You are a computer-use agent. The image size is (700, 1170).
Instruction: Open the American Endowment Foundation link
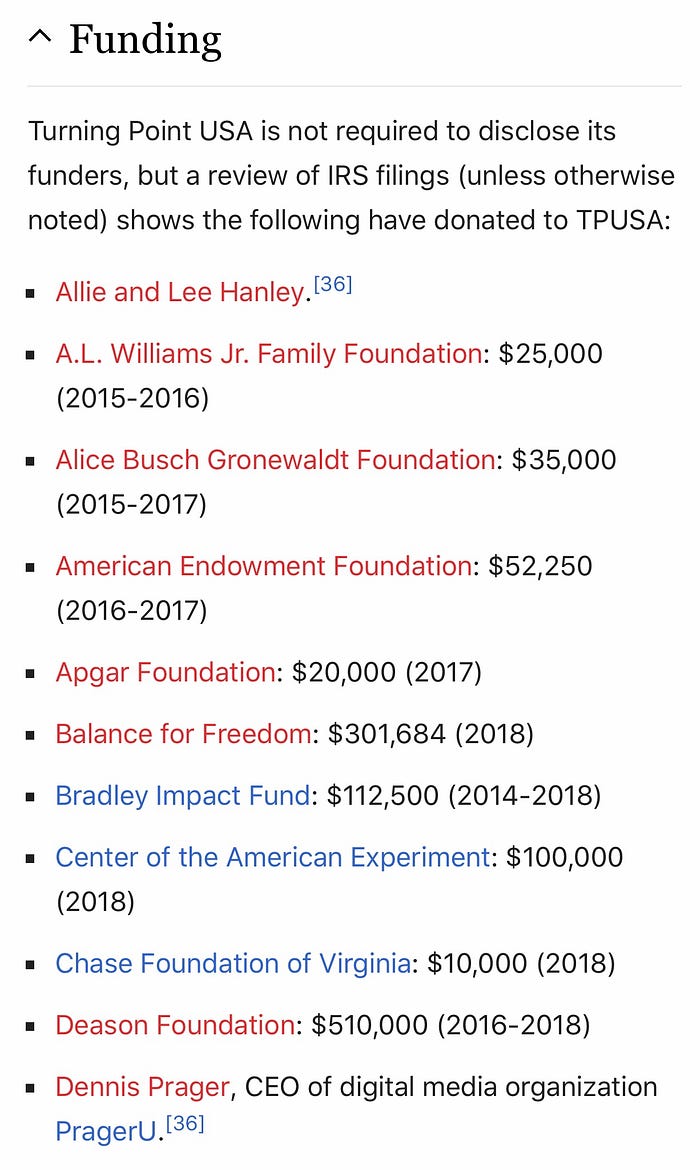(263, 566)
